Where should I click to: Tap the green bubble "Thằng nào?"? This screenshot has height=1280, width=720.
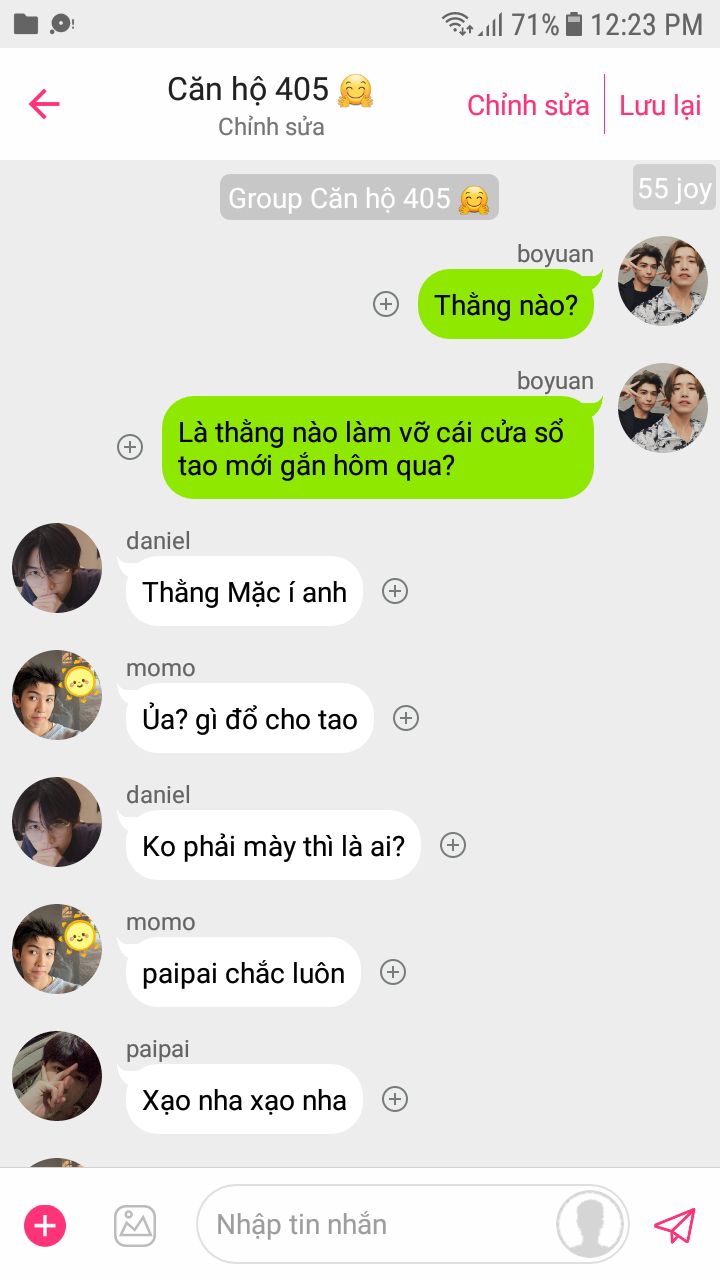pos(506,304)
